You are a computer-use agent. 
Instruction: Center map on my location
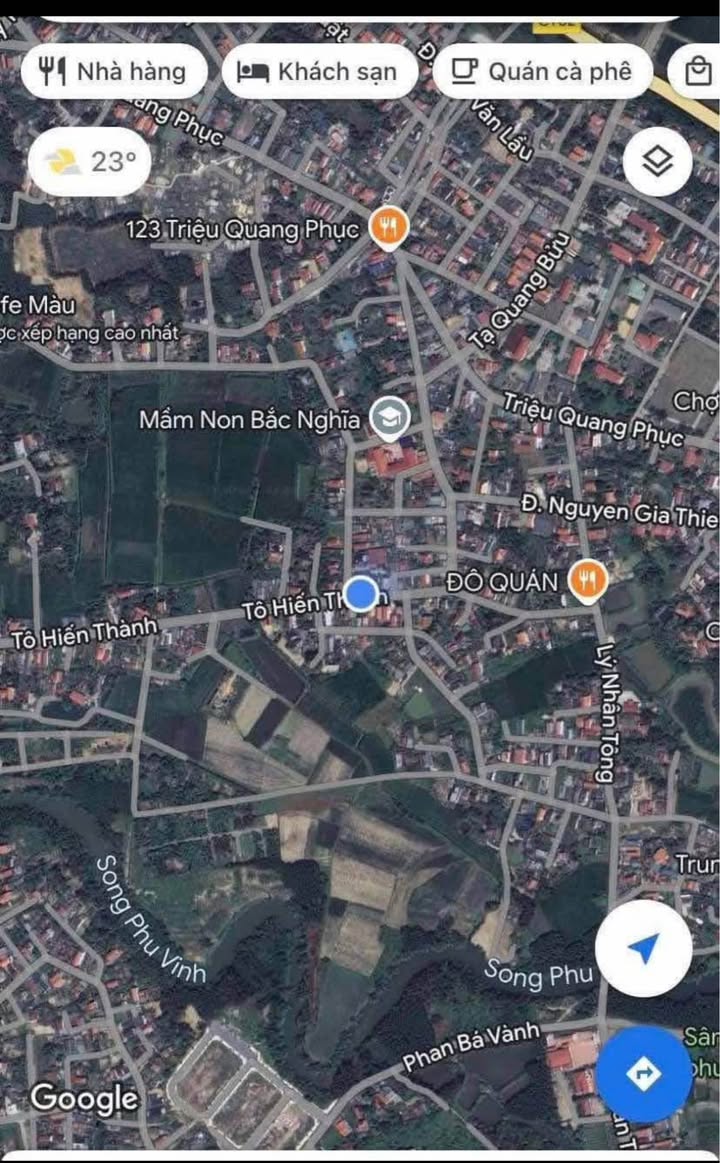point(643,948)
